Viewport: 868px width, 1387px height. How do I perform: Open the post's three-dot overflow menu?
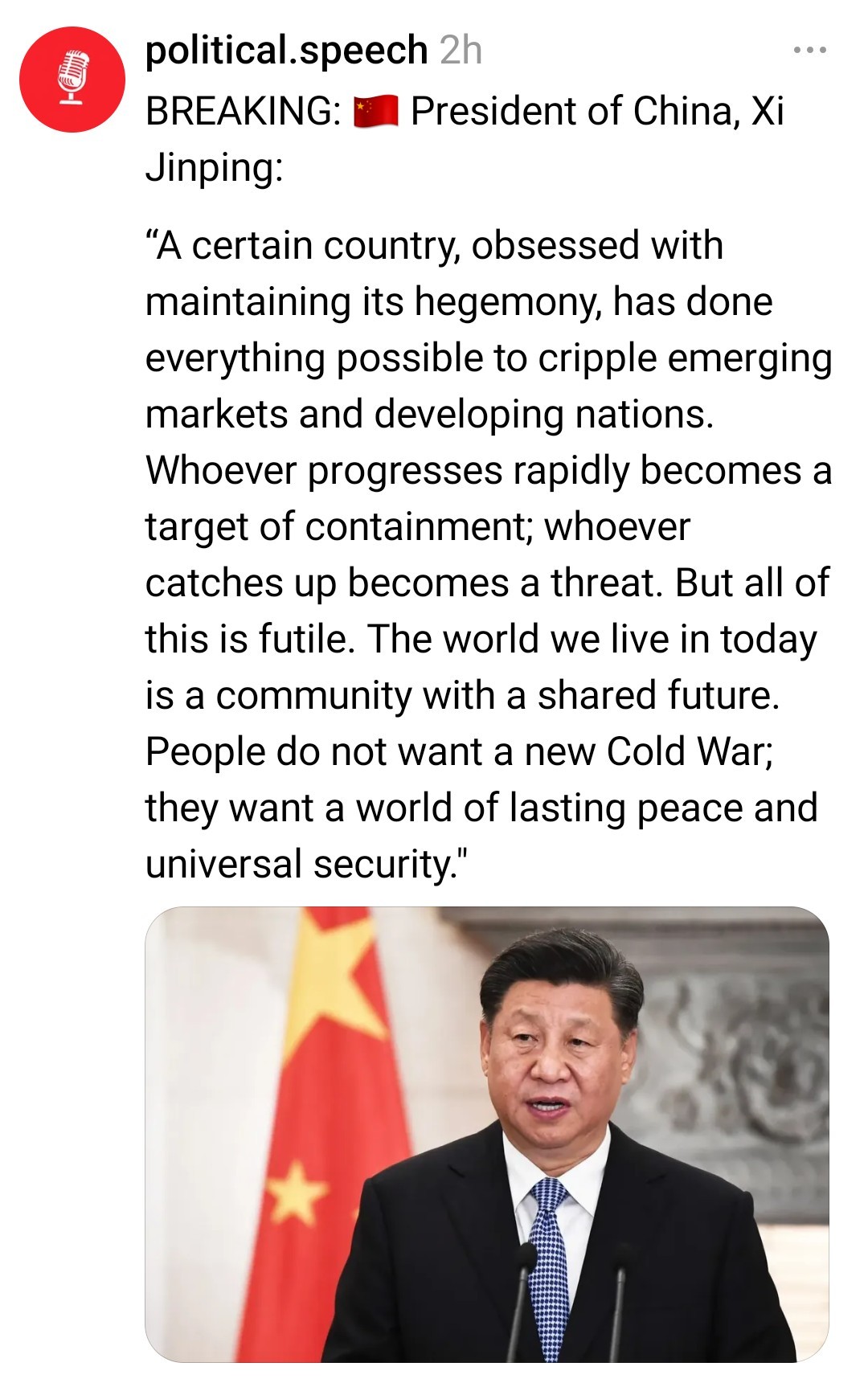(x=809, y=51)
